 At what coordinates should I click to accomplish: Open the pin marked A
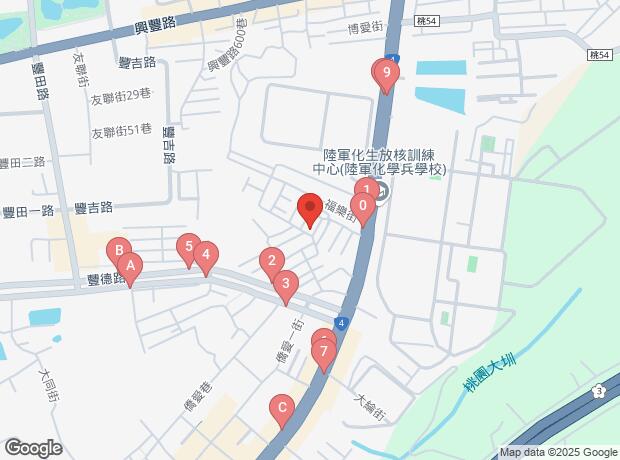point(130,266)
